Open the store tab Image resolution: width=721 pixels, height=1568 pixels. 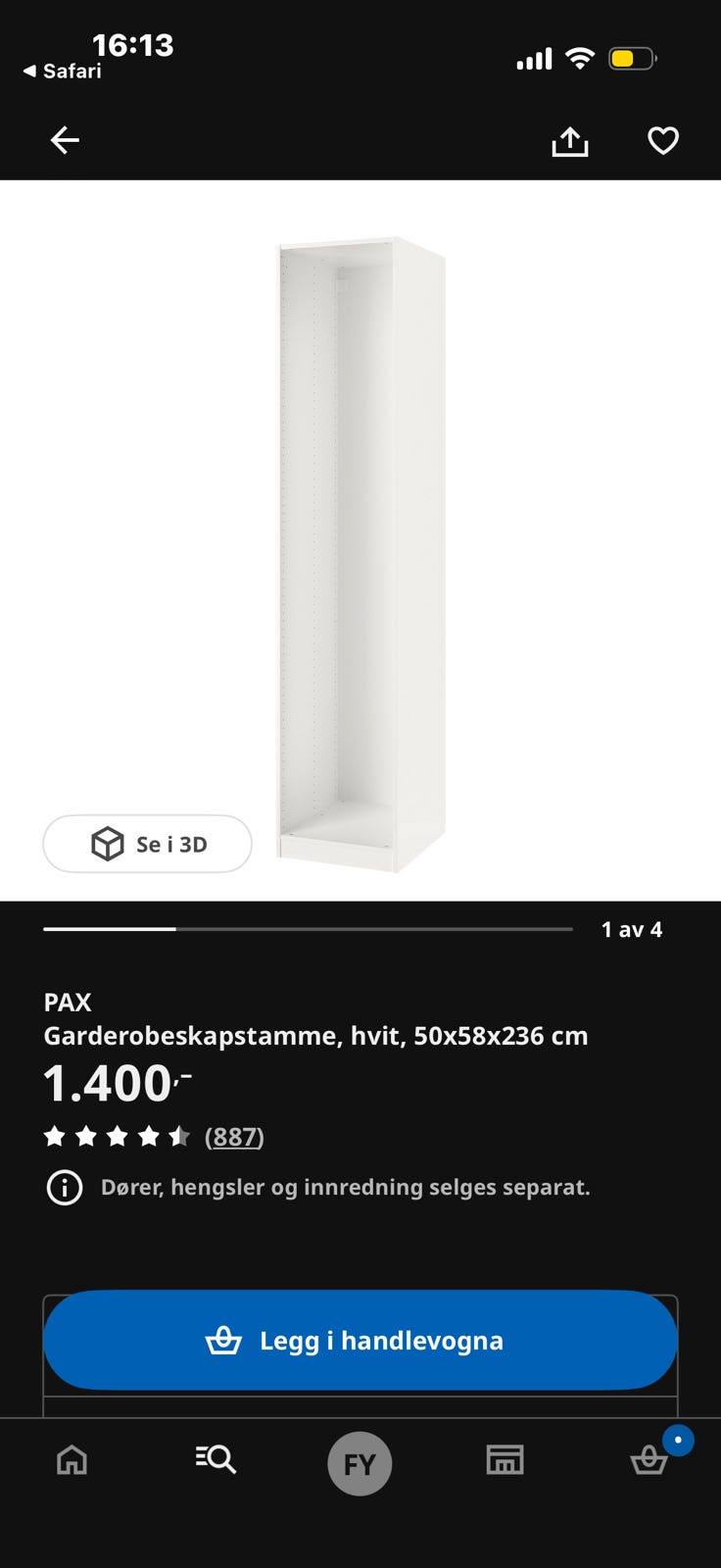(x=505, y=1460)
